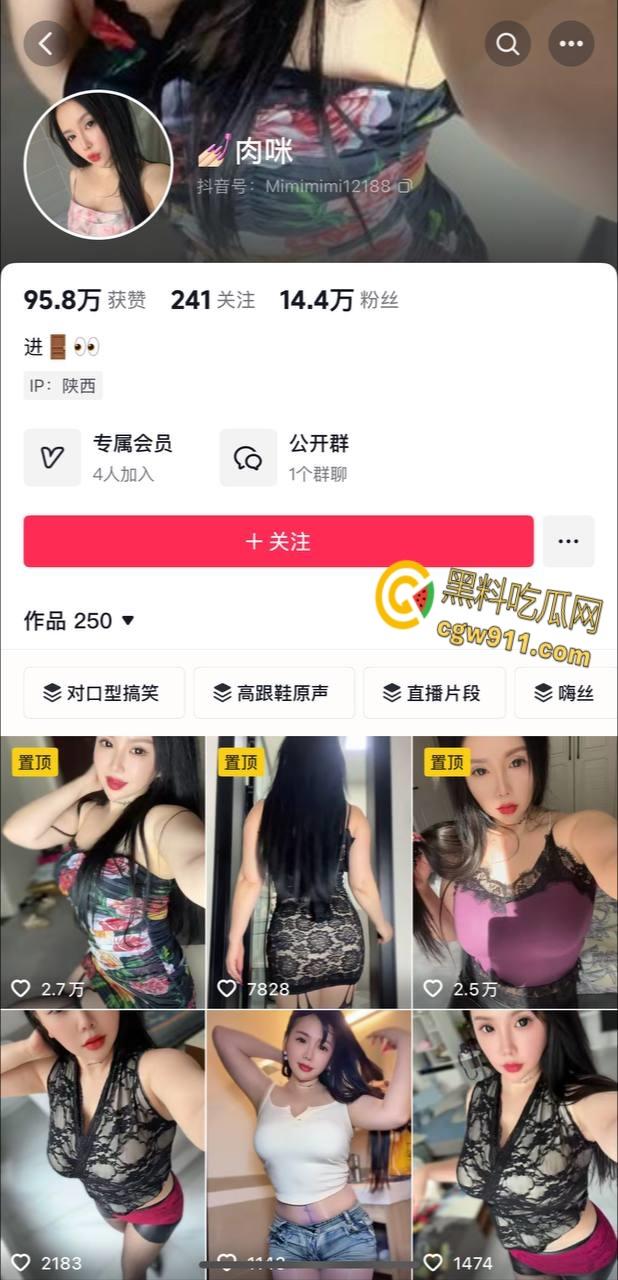Open the search icon in header

click(508, 43)
